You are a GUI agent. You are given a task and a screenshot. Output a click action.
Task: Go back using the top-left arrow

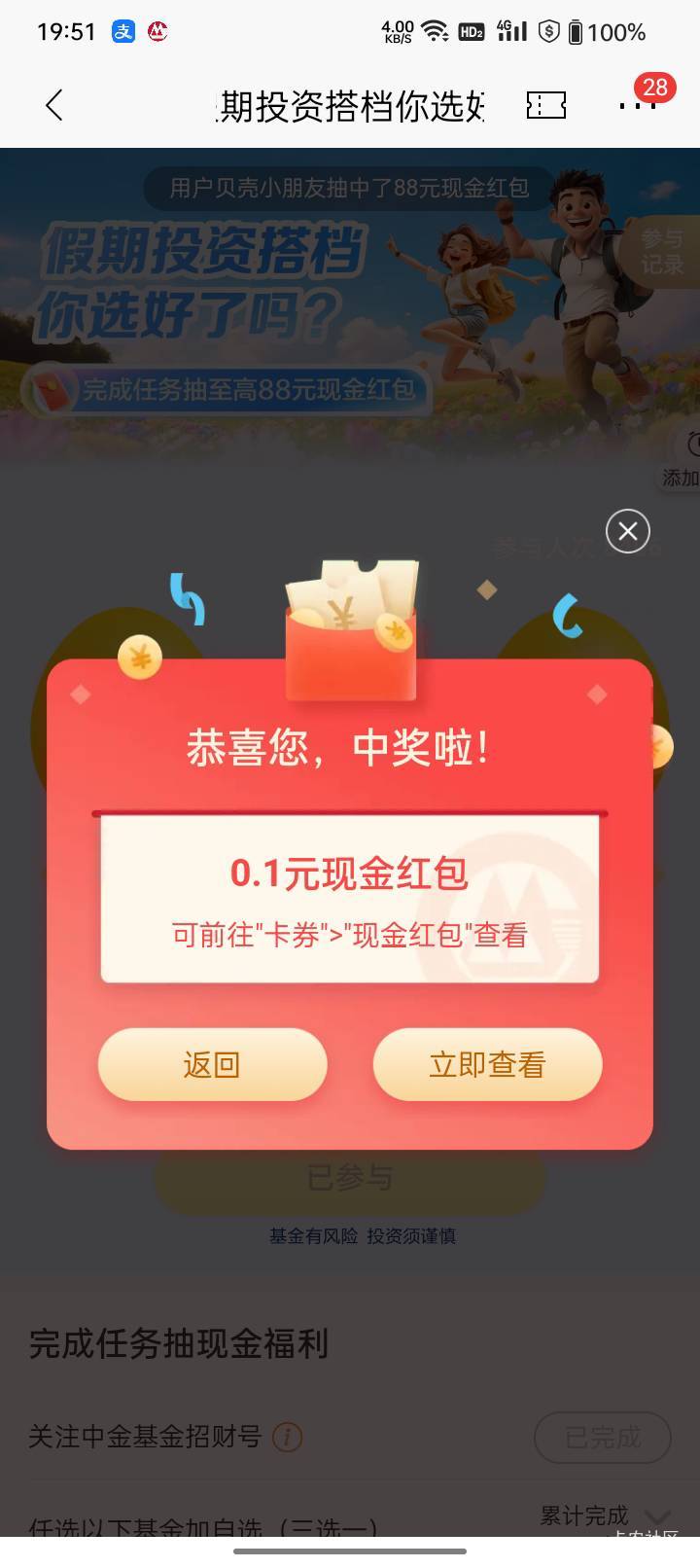(x=54, y=105)
